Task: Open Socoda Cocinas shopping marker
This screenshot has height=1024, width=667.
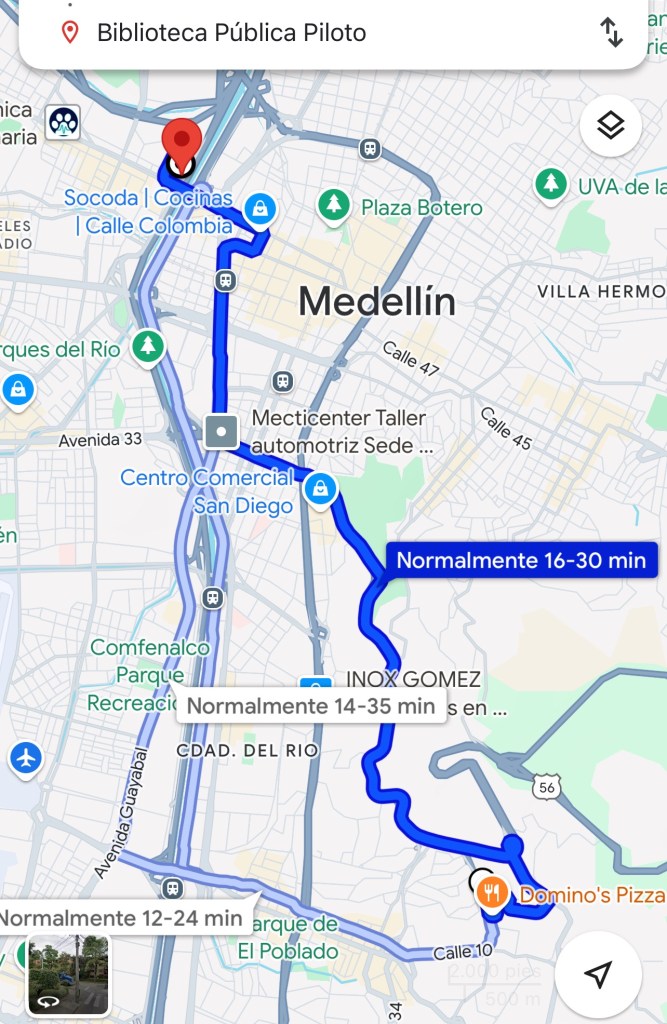Action: pyautogui.click(x=260, y=208)
